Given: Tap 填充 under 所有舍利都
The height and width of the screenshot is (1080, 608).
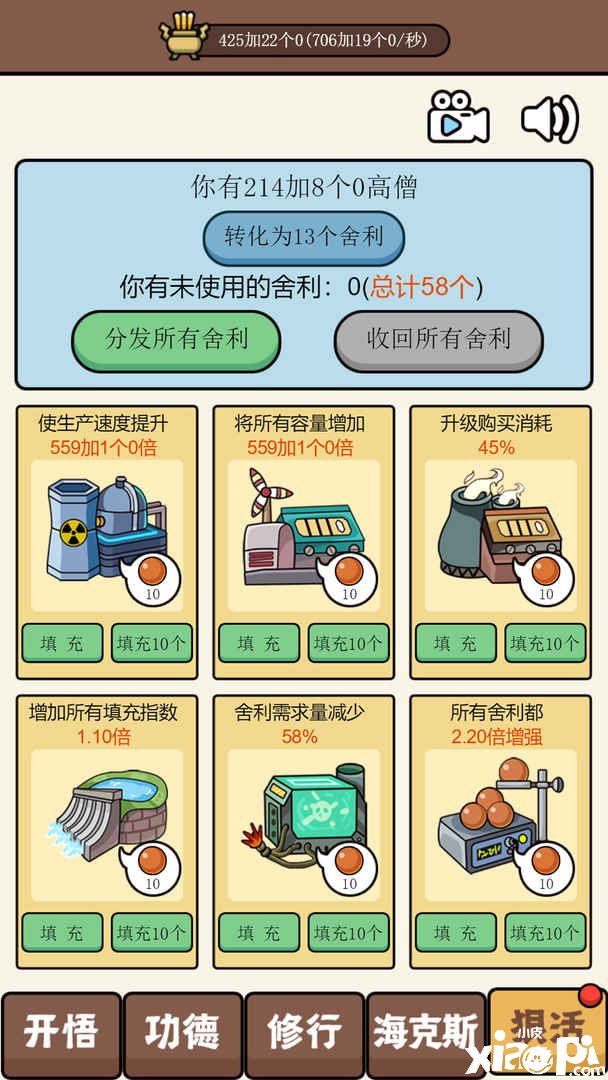Looking at the screenshot, I should click(455, 933).
